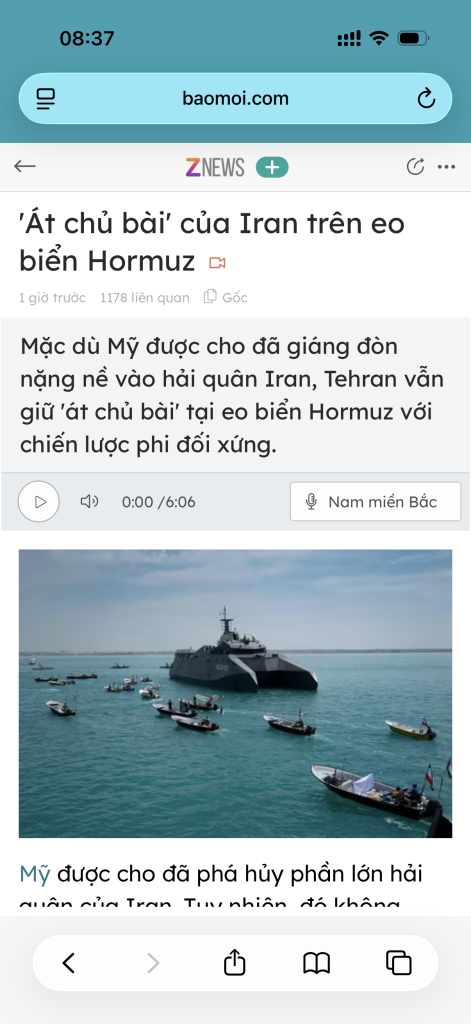This screenshot has height=1024, width=471.
Task: Tap the baomoi.com address bar
Action: pyautogui.click(x=235, y=99)
